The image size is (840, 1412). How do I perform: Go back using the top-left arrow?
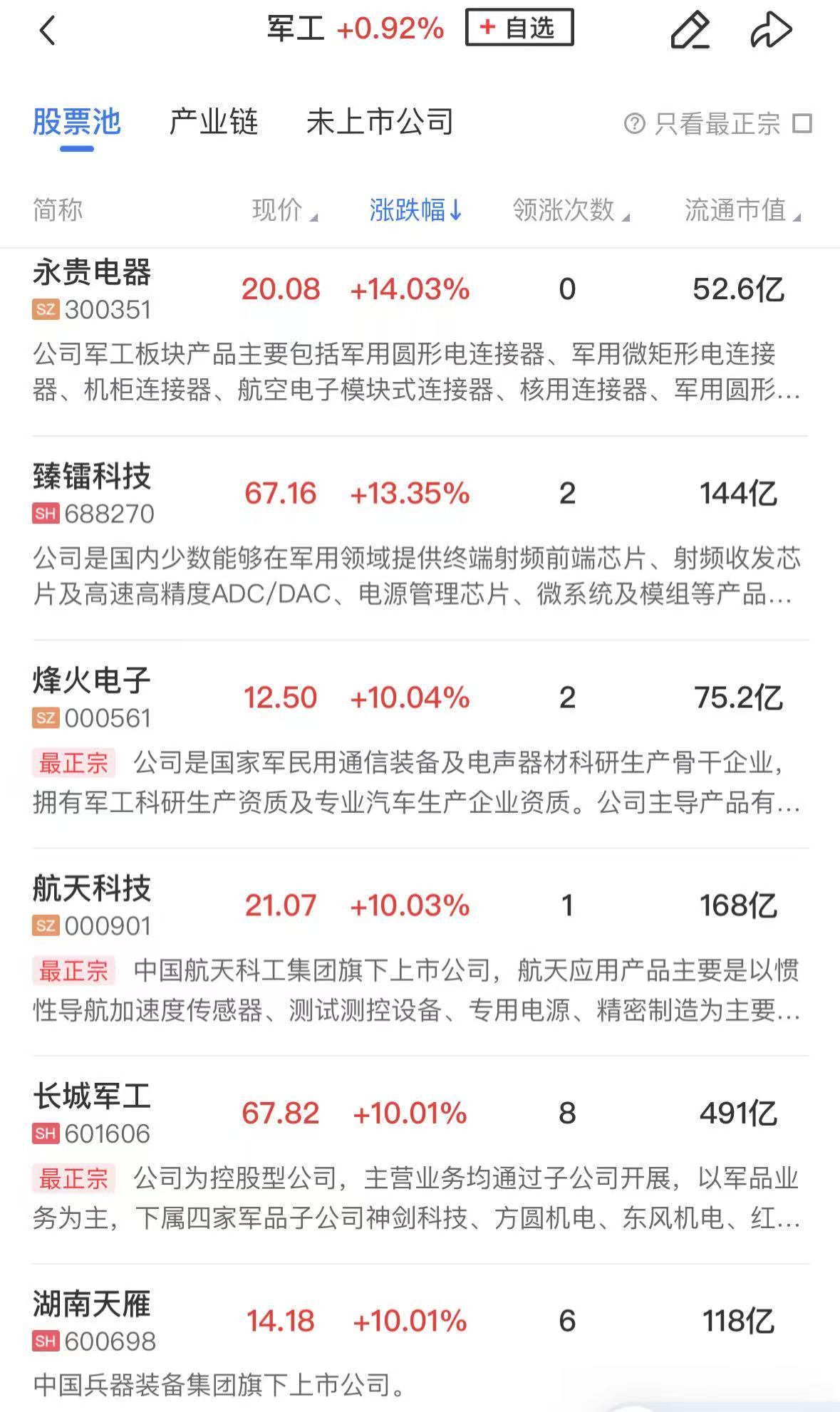pyautogui.click(x=47, y=31)
